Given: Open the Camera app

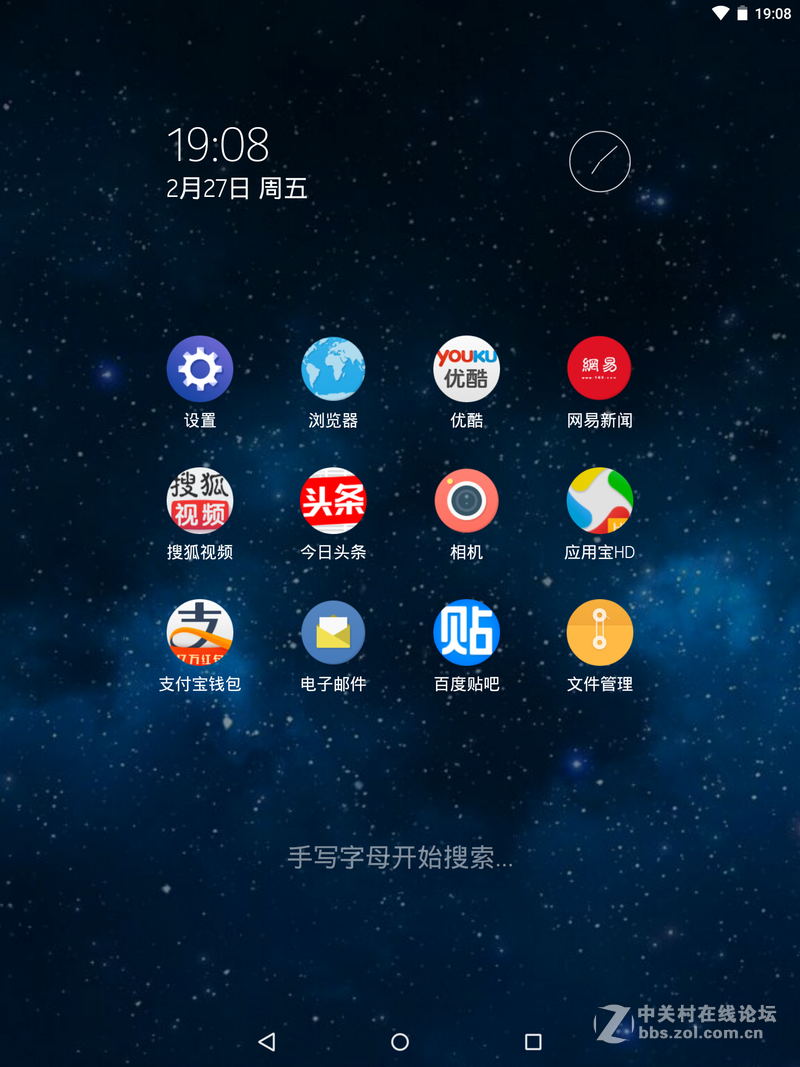Looking at the screenshot, I should coord(466,499).
